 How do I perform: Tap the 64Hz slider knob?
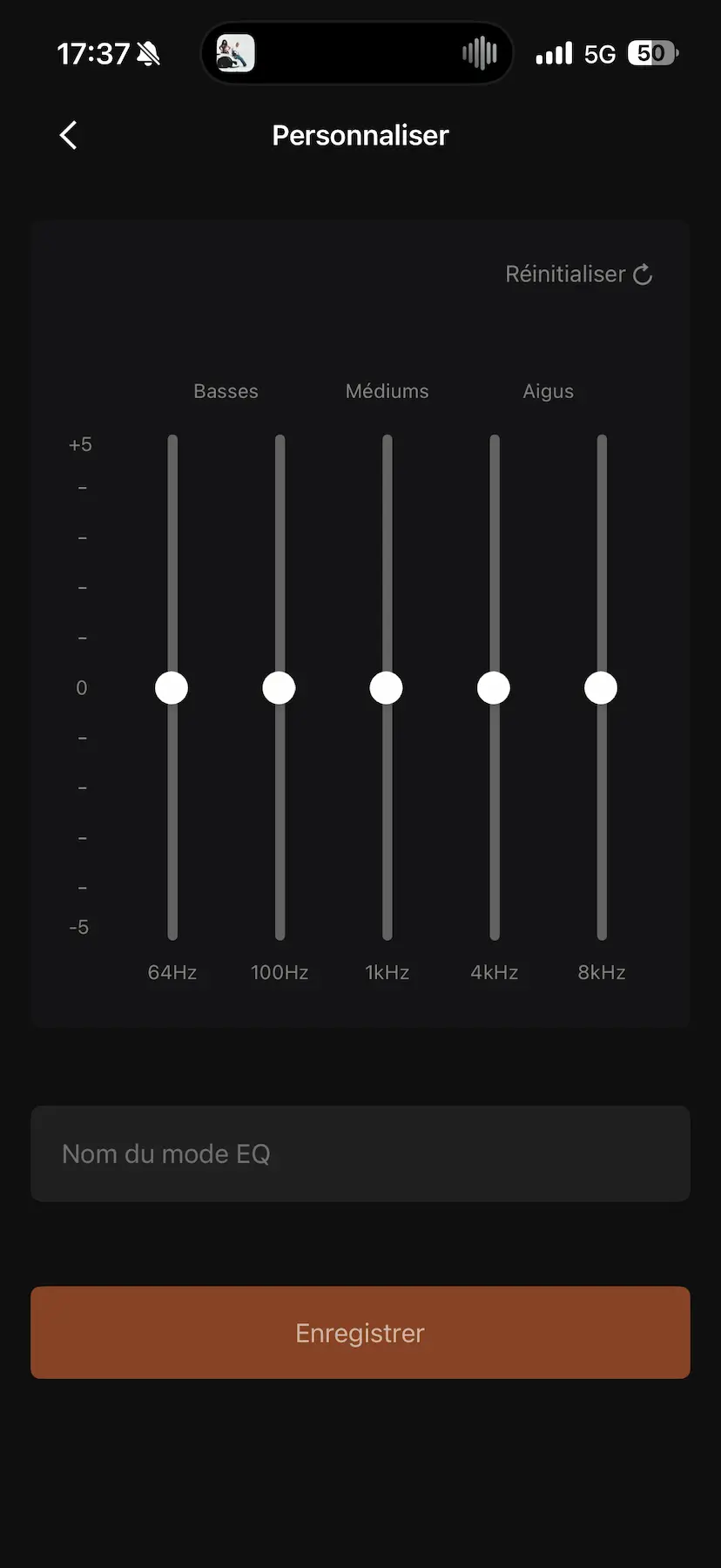point(172,688)
